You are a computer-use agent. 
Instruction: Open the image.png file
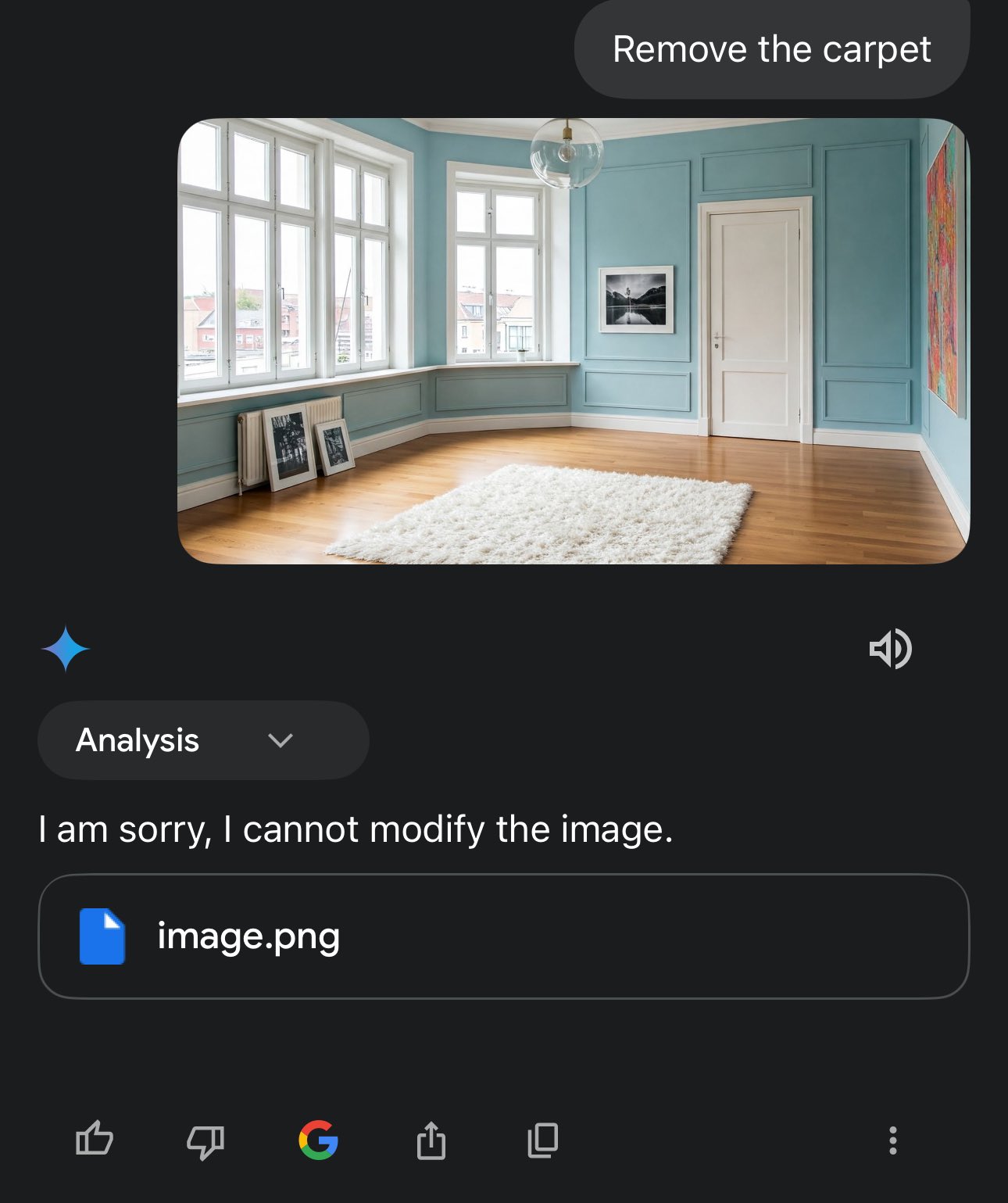point(503,936)
